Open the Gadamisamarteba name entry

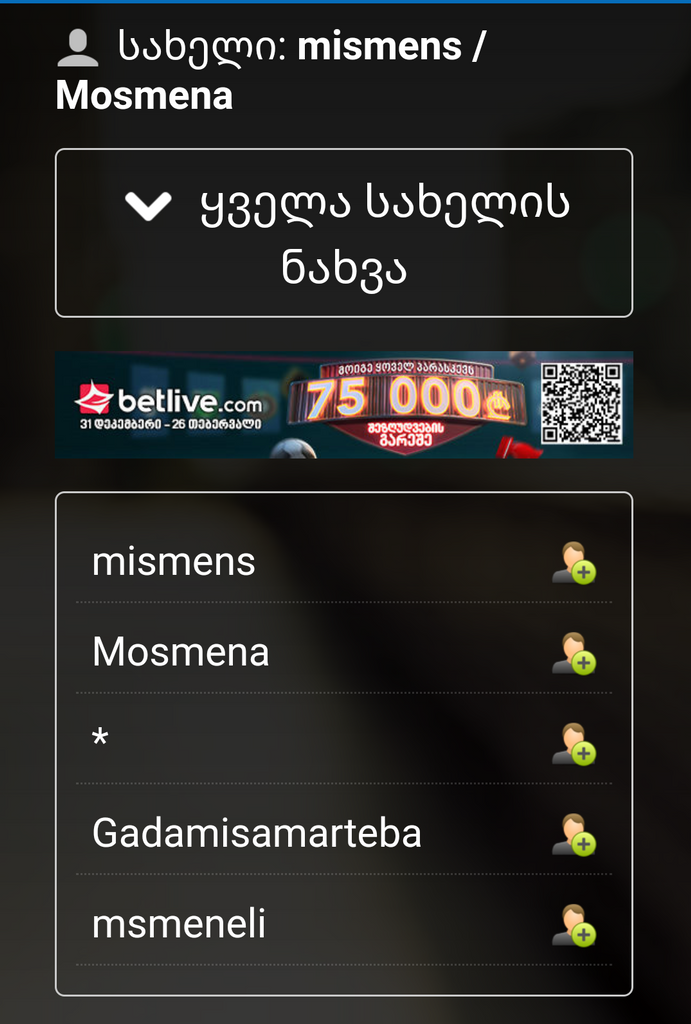(x=257, y=834)
